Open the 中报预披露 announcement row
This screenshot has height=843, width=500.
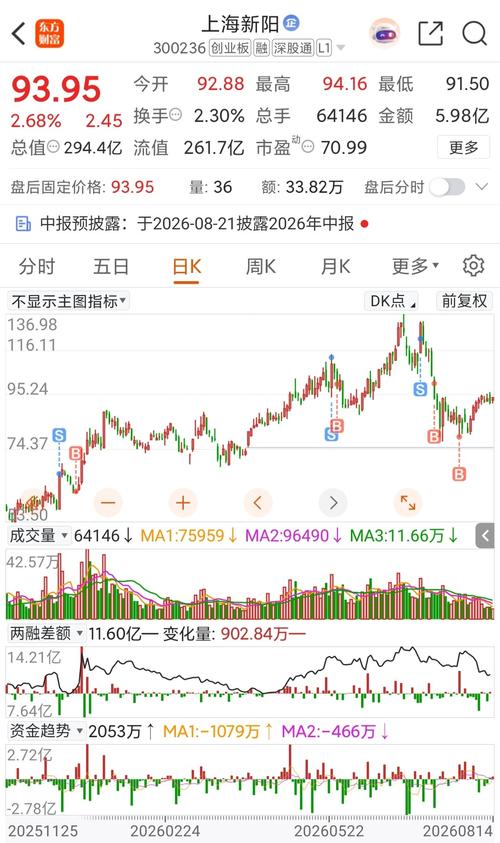click(250, 224)
